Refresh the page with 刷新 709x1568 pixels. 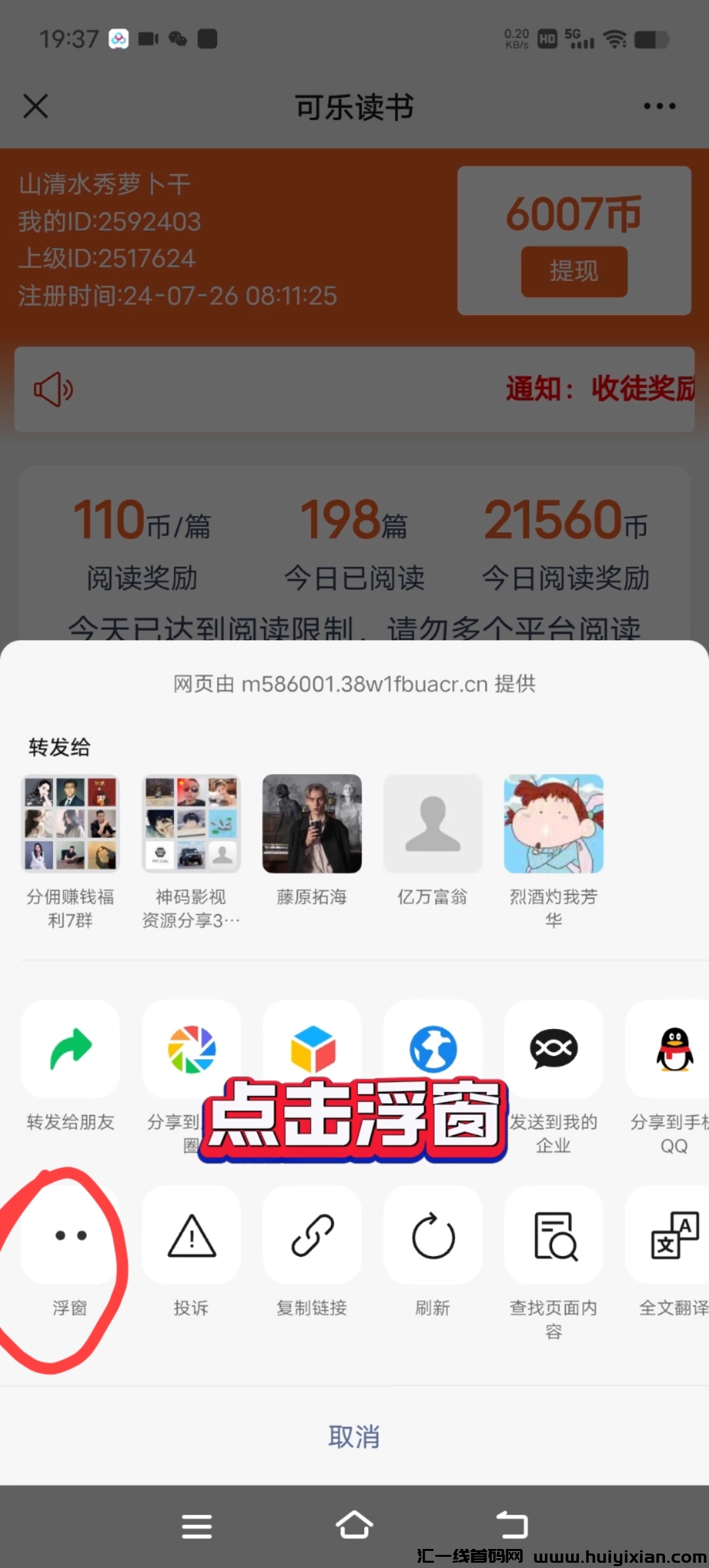click(x=433, y=1236)
